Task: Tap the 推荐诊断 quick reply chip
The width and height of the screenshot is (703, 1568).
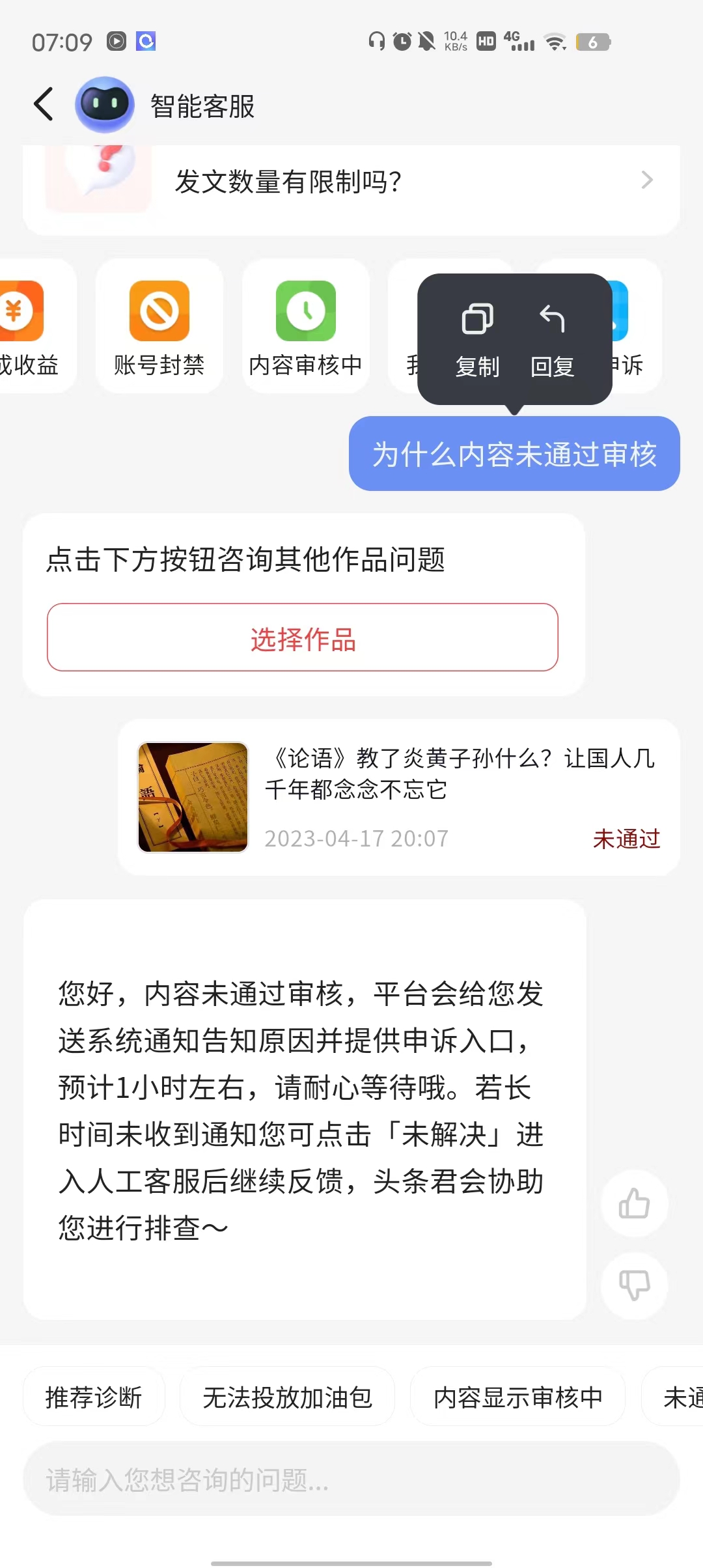Action: 94,1397
